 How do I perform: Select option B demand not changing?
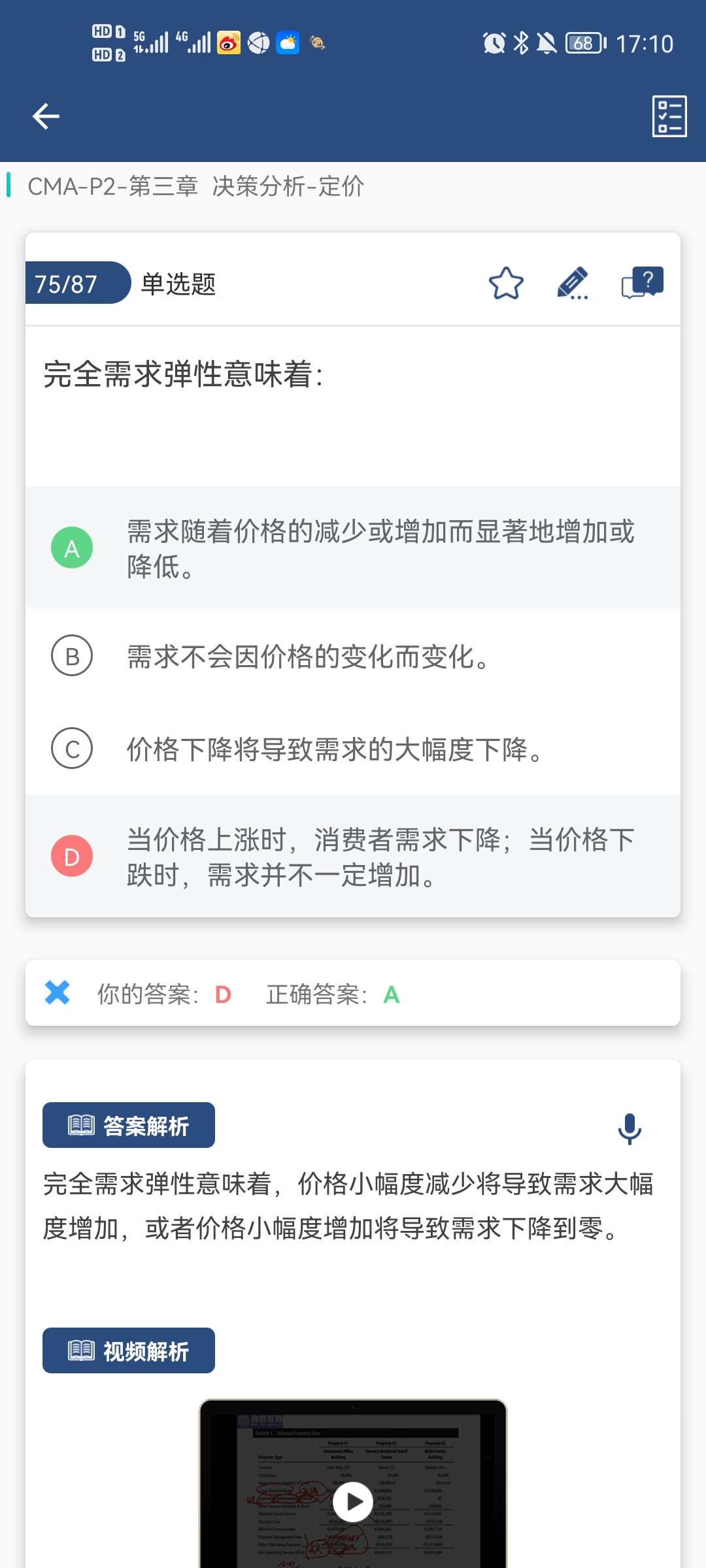[x=353, y=656]
